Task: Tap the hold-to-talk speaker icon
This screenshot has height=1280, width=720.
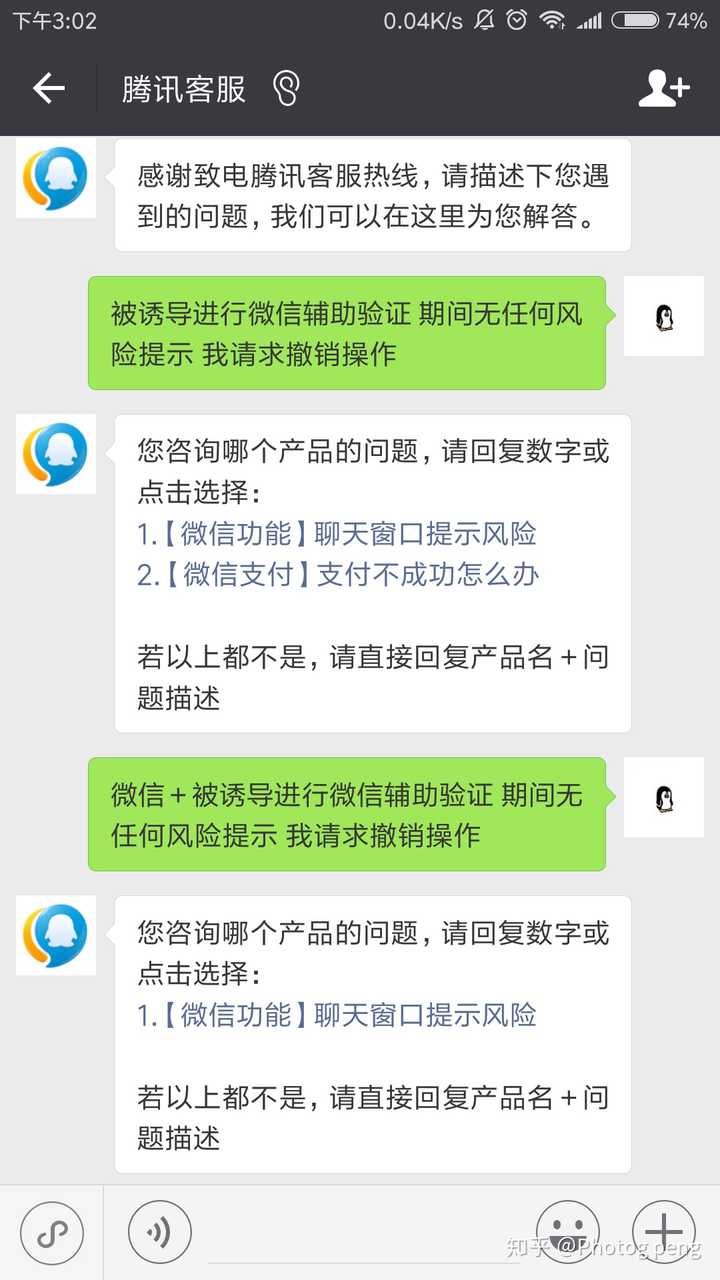Action: 159,1232
